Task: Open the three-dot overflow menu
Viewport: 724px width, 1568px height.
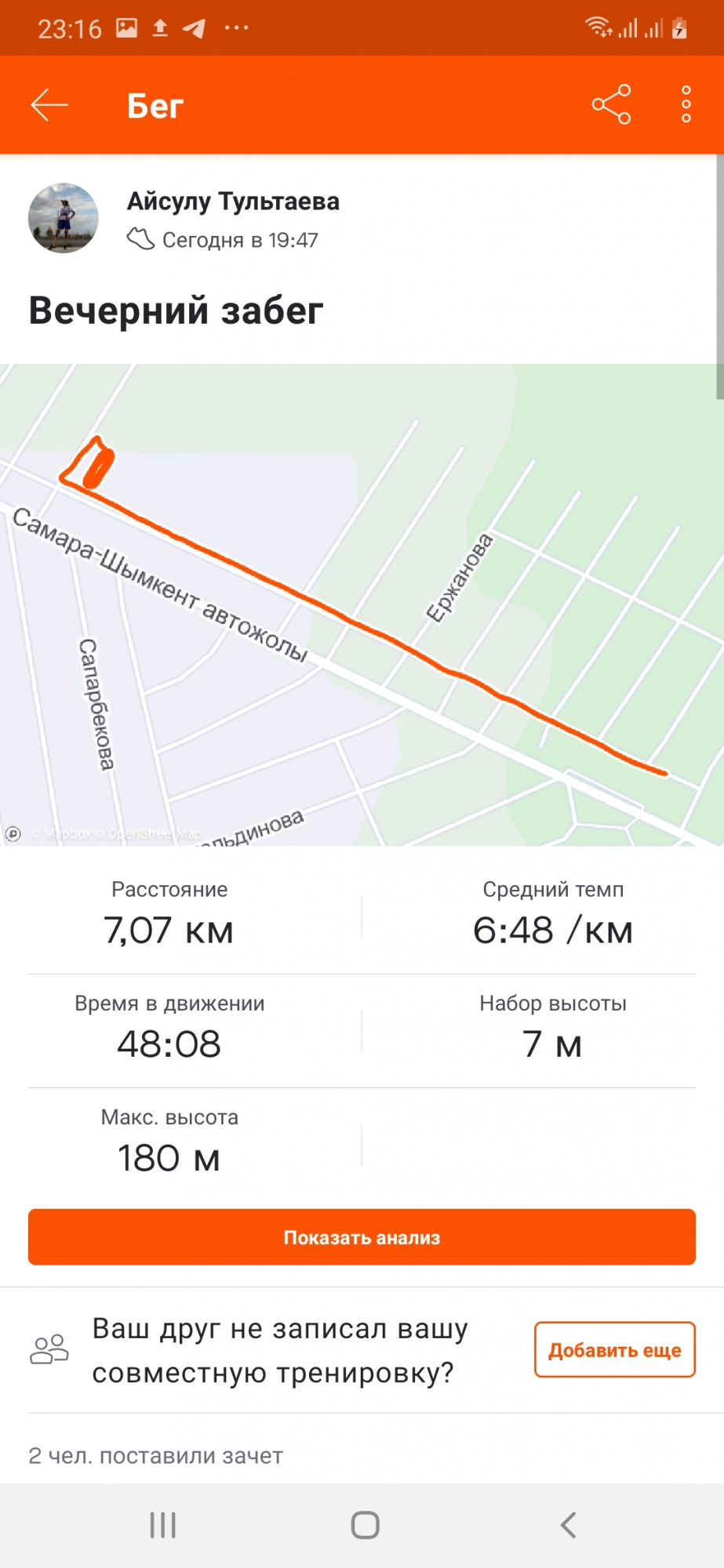Action: [686, 104]
